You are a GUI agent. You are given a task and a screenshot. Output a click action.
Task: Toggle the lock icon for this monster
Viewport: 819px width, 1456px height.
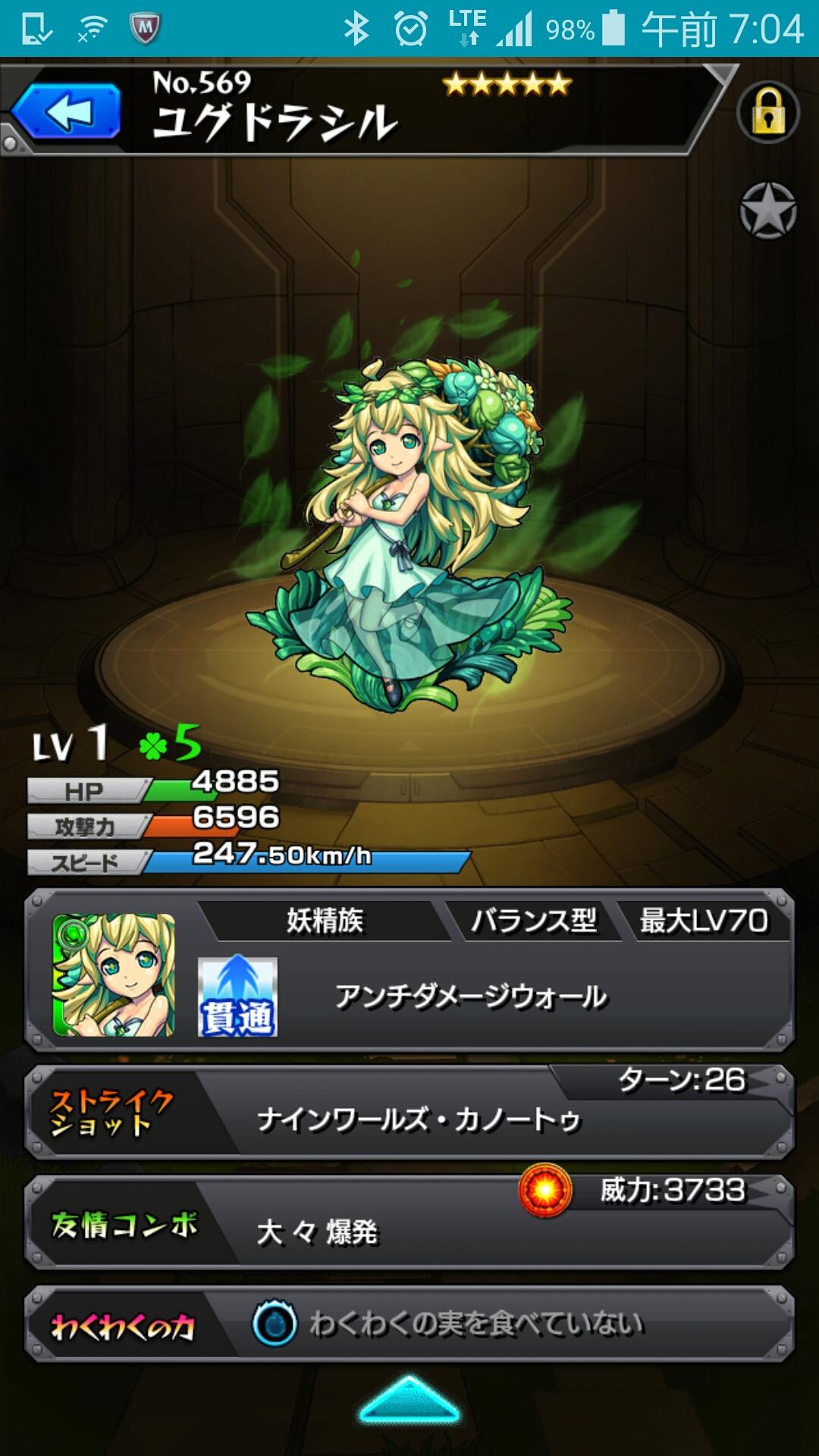(x=767, y=113)
